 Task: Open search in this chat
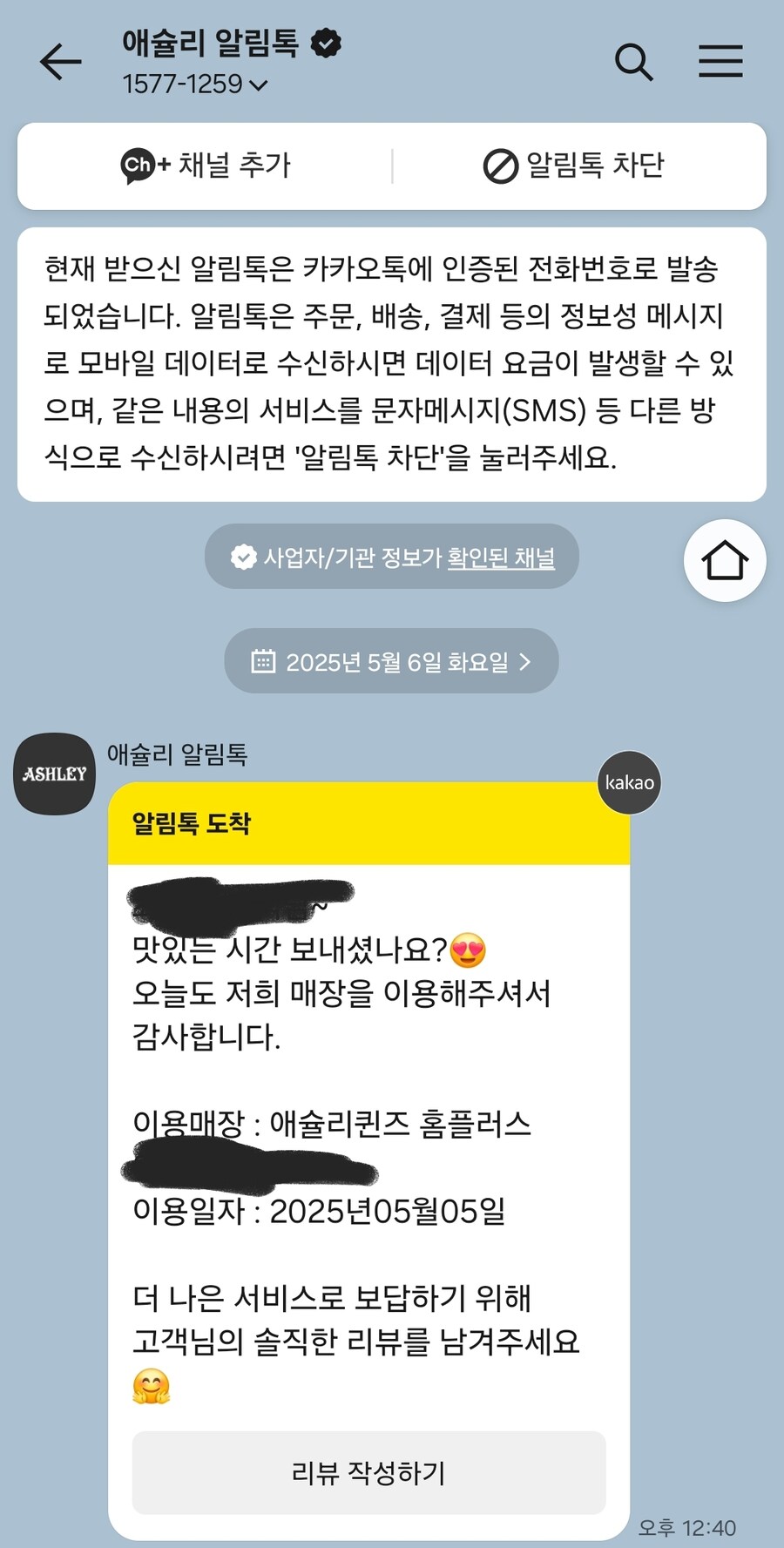[x=633, y=62]
